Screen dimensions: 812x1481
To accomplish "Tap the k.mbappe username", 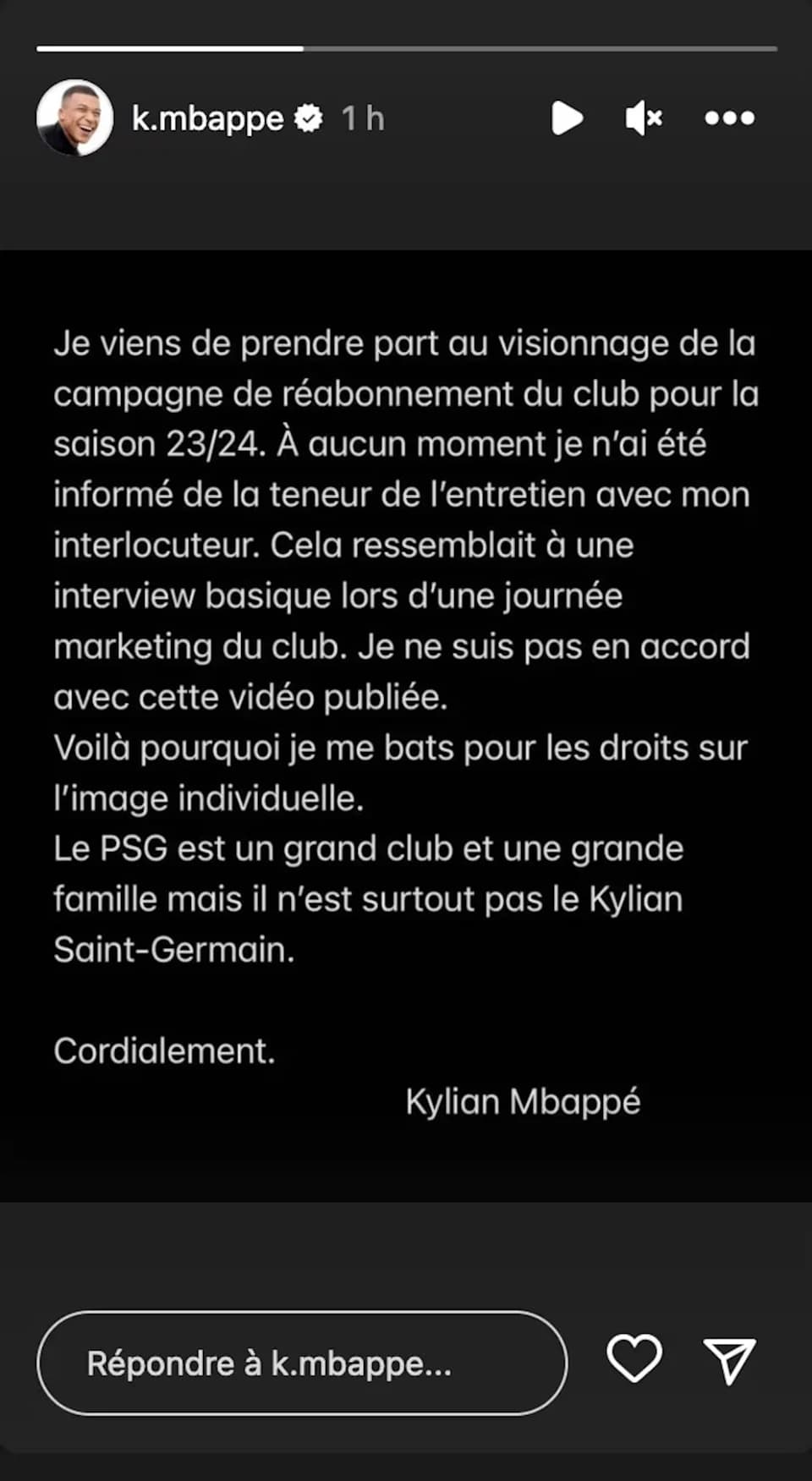I will [207, 118].
